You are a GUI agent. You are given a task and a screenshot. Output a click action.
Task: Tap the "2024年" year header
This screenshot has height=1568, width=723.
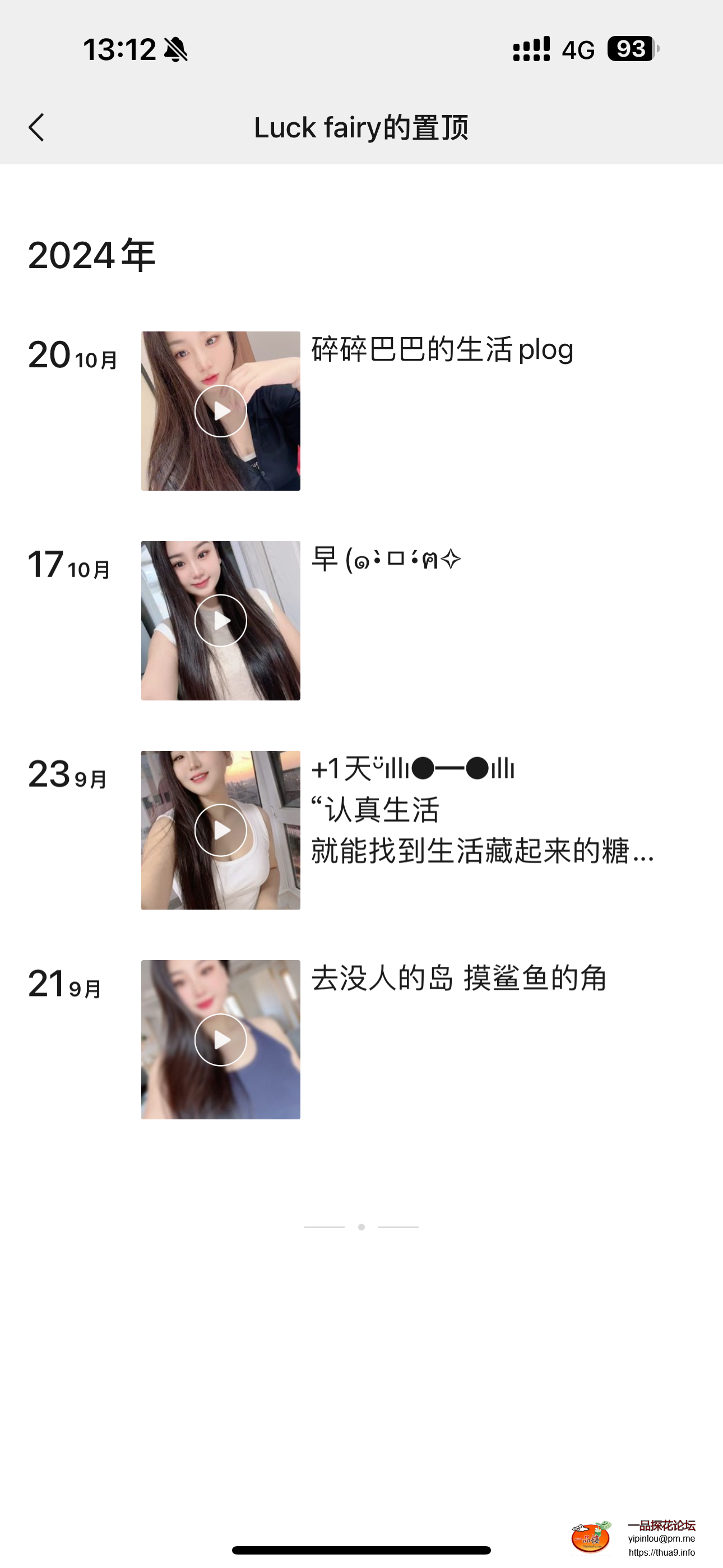(92, 256)
